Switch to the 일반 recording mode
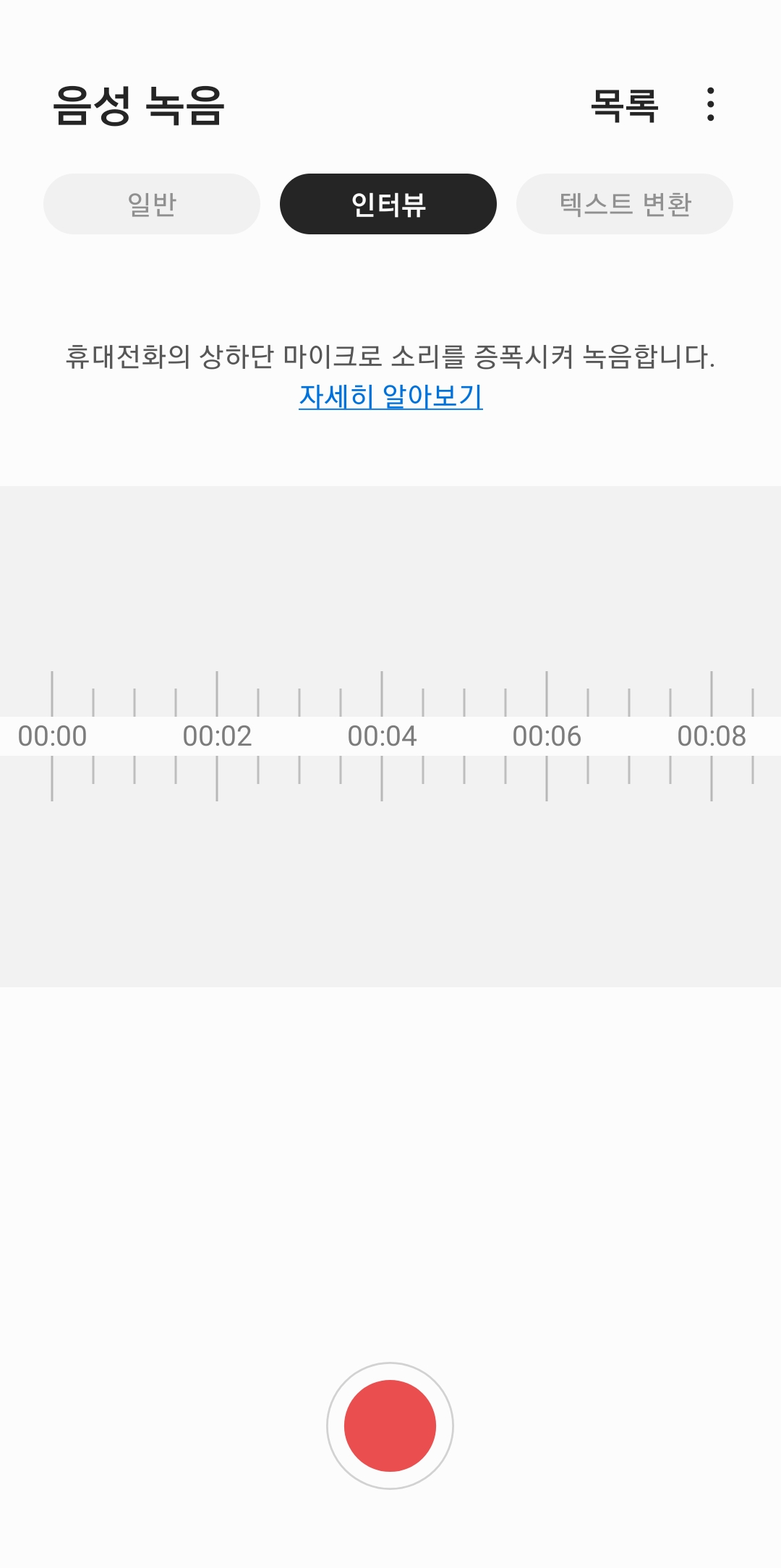This screenshot has height=1568, width=781. 151,204
